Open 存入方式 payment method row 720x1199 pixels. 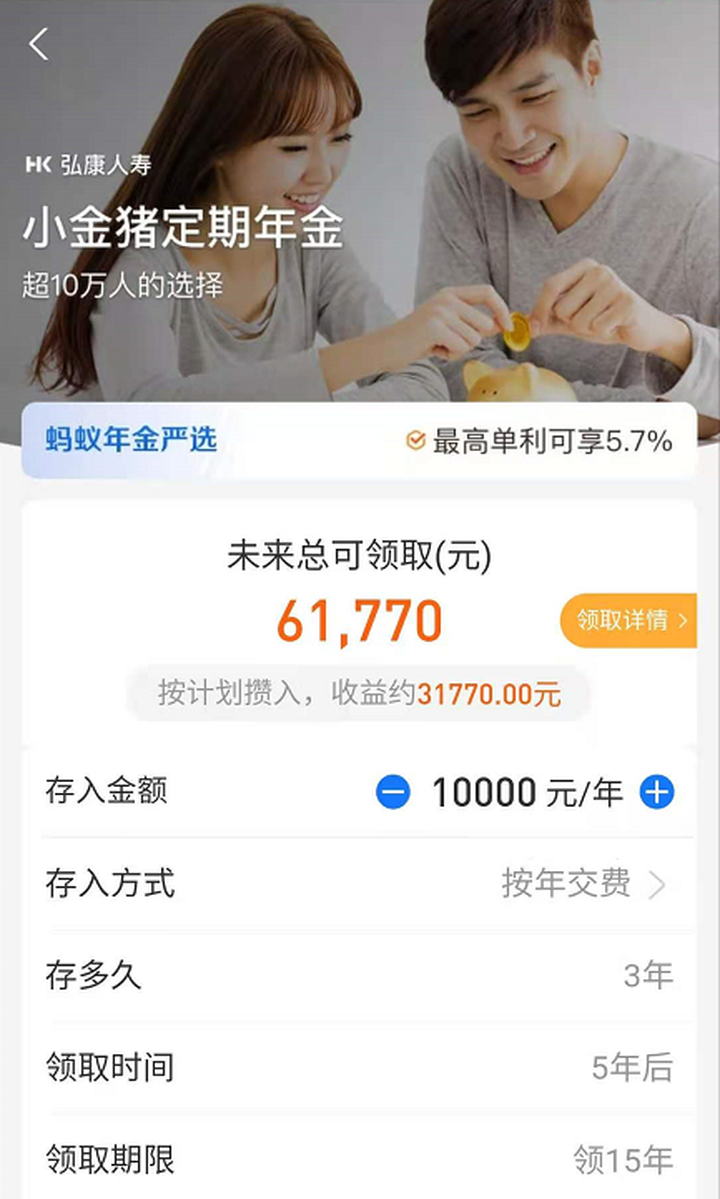pyautogui.click(x=360, y=884)
